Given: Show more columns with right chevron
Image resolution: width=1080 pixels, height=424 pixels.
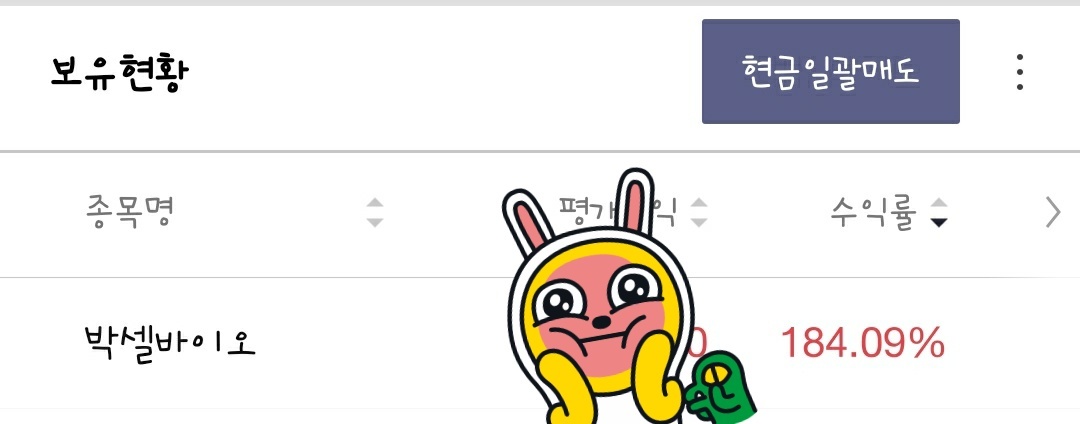Looking at the screenshot, I should [x=1052, y=212].
